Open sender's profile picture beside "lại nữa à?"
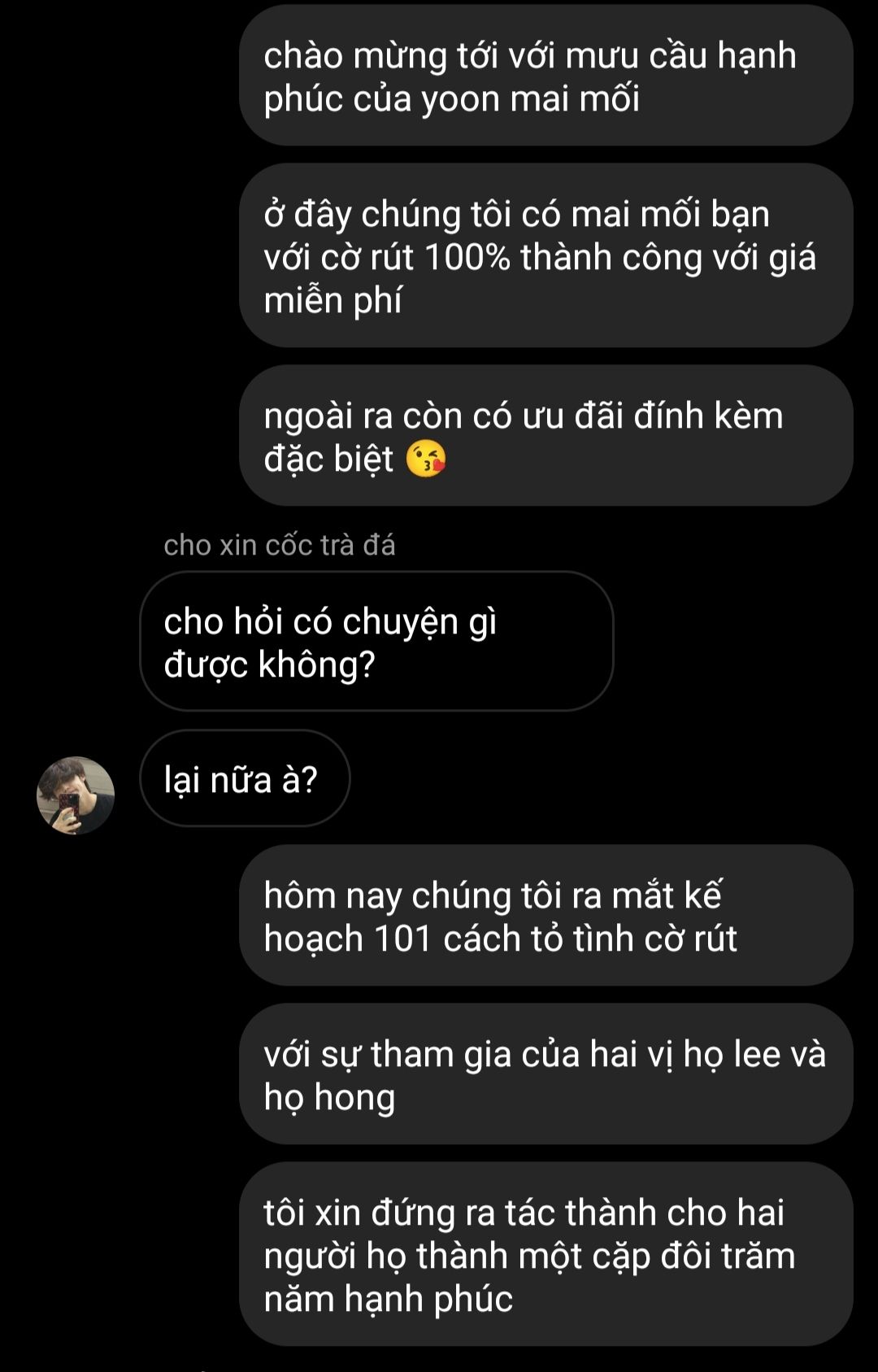The image size is (878, 1372). 76,795
